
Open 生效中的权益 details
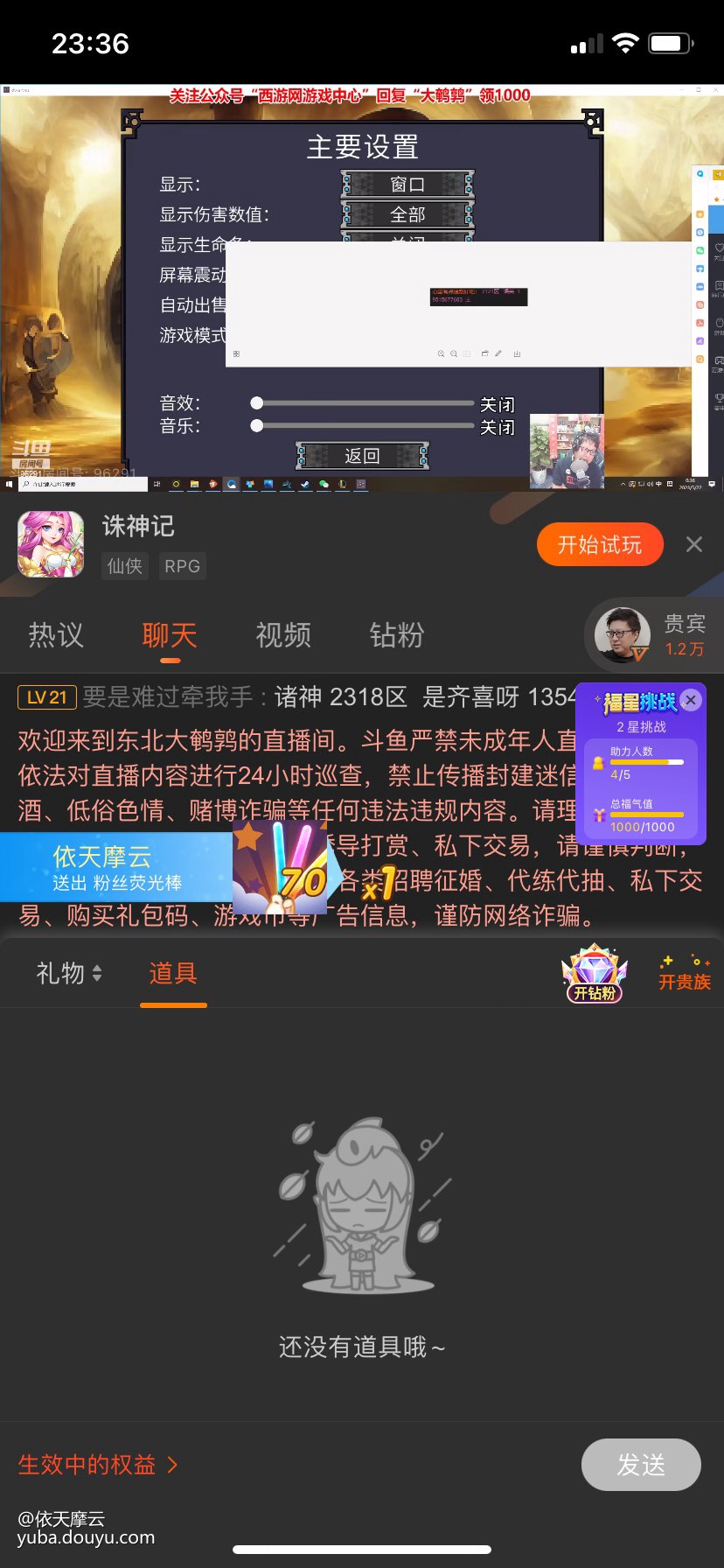point(98,1465)
